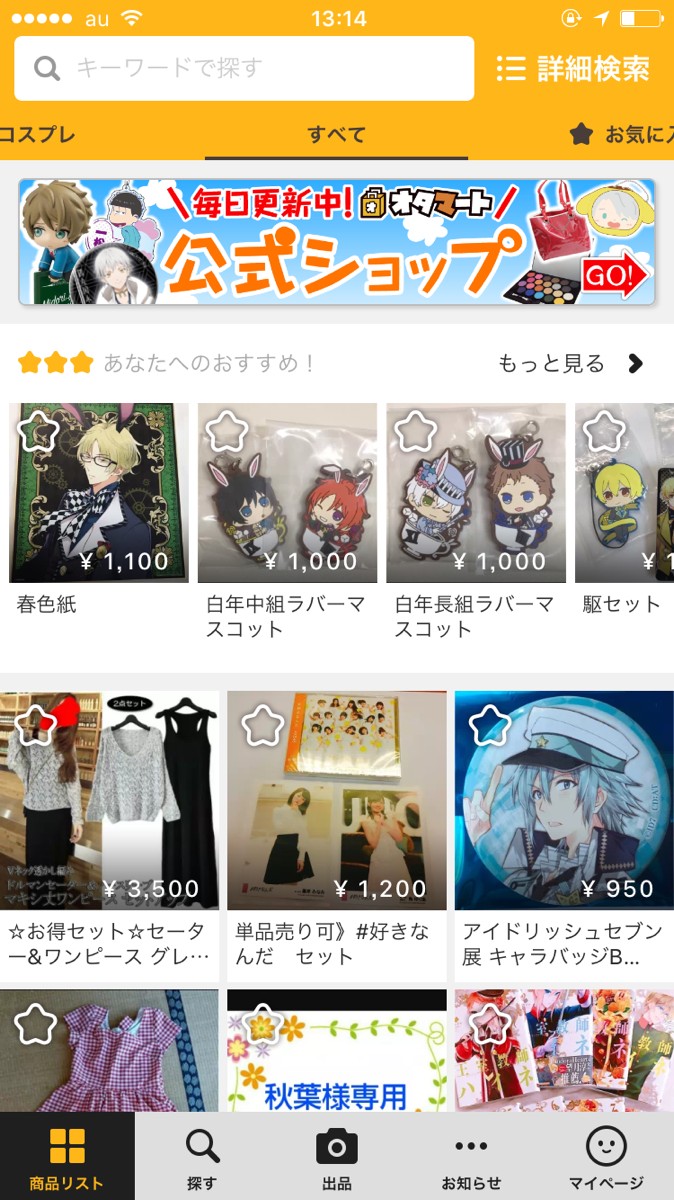Favorite the アイドリッシュセブン展 badge item
The width and height of the screenshot is (674, 1200).
[490, 727]
